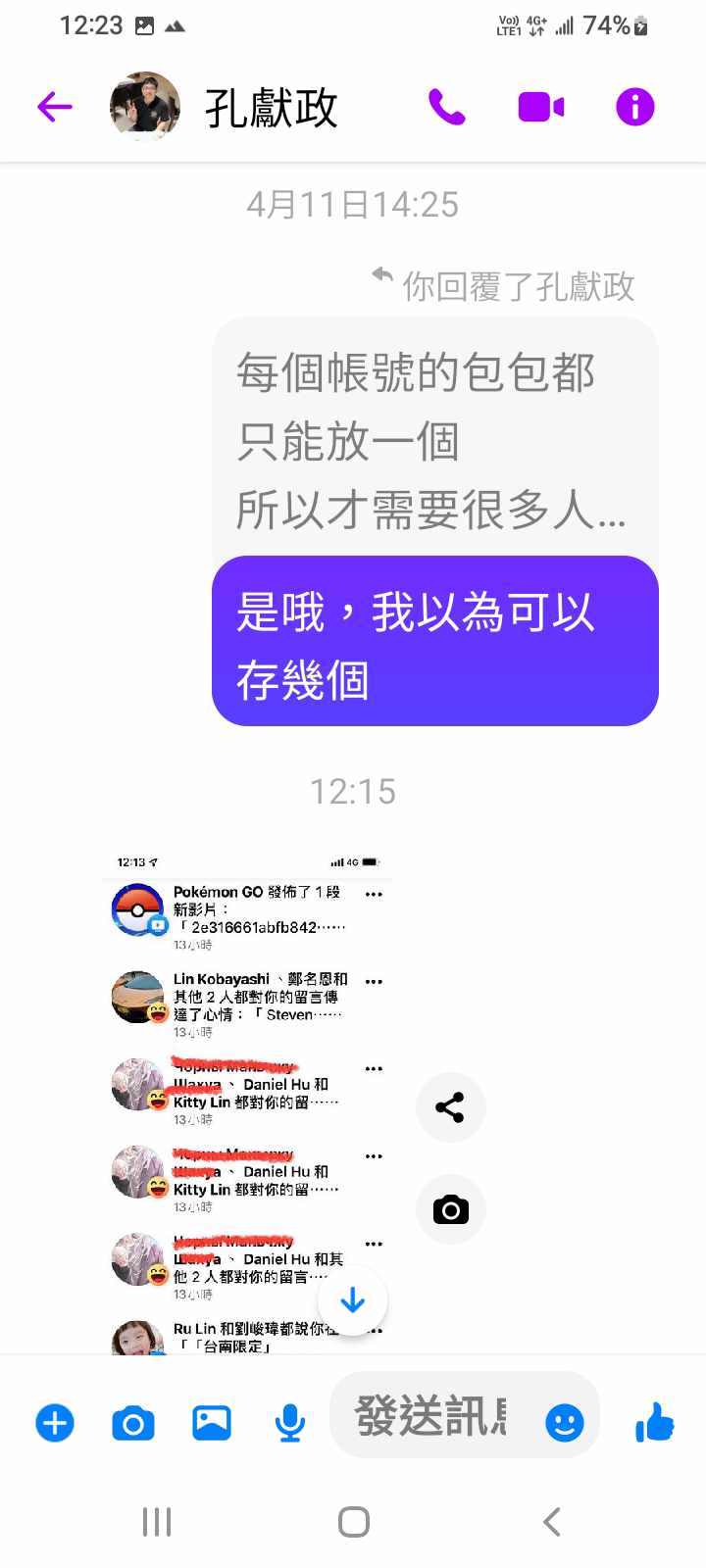Record a voice message

289,1423
